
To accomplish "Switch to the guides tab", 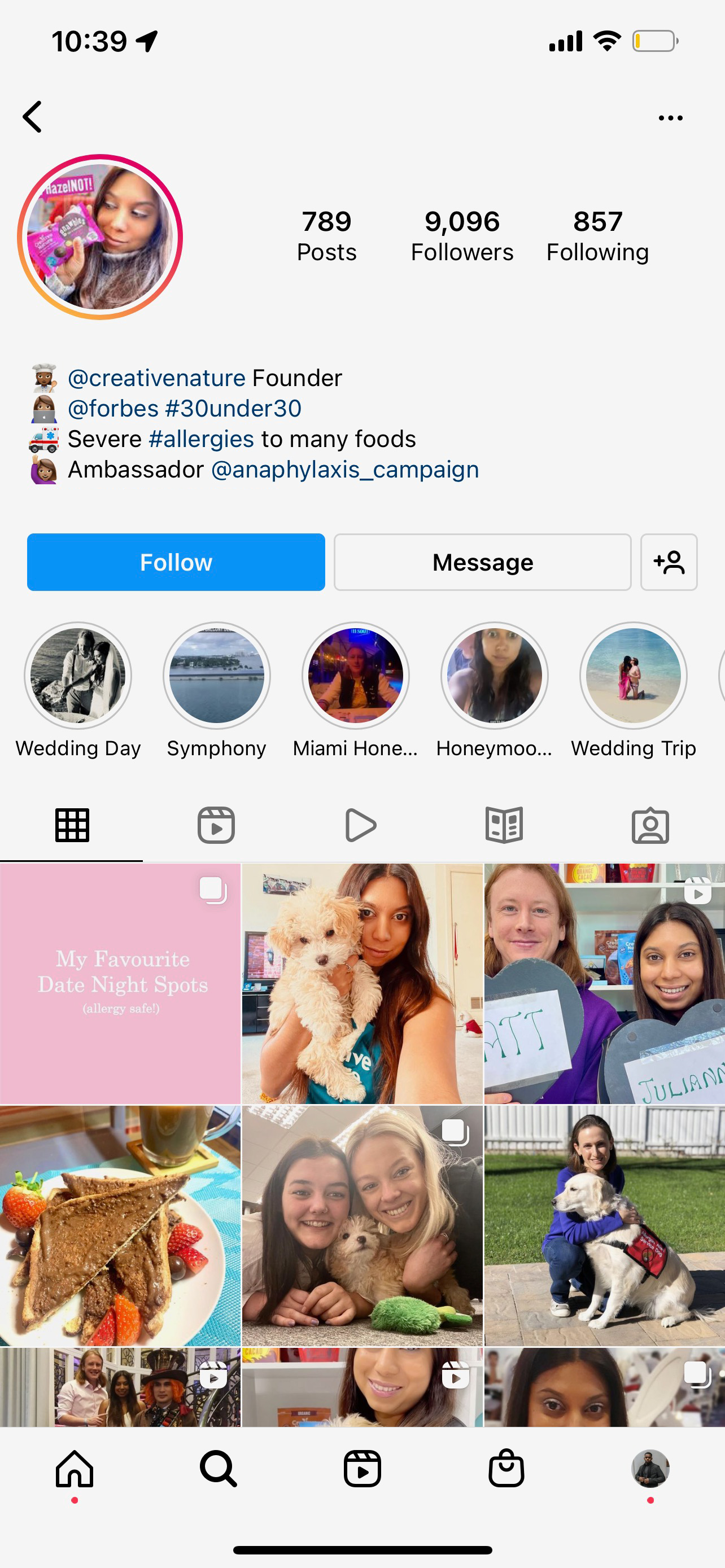I will point(504,825).
